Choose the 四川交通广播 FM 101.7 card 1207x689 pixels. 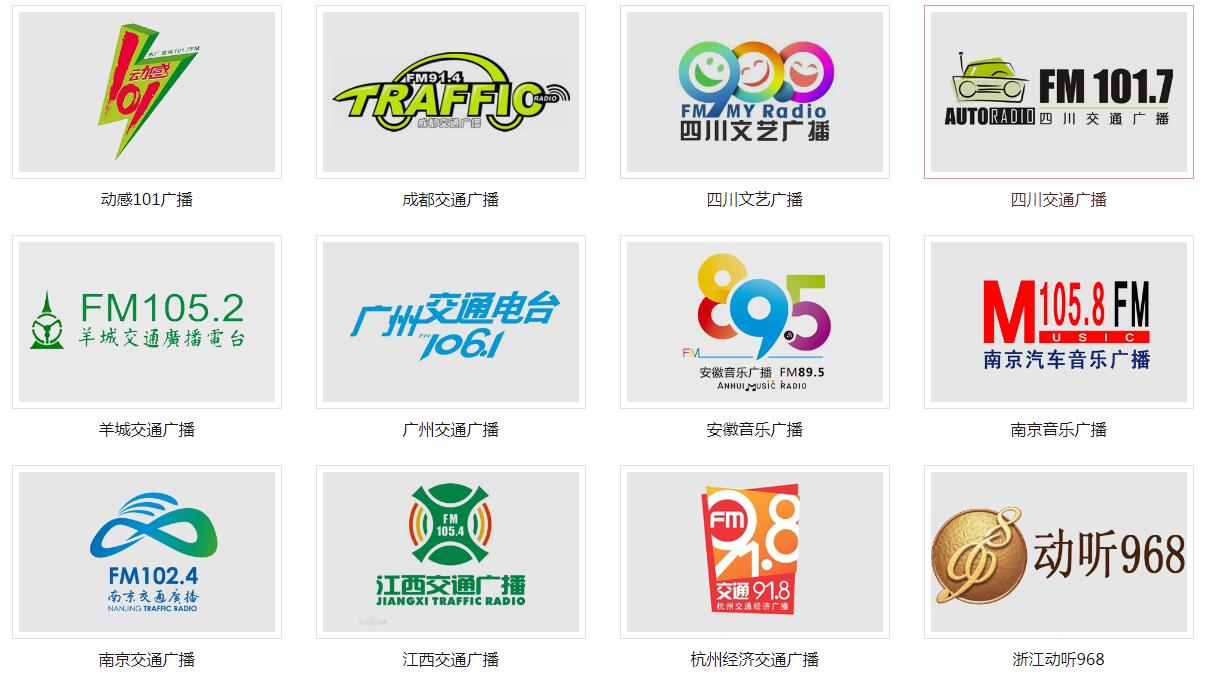pos(1059,92)
